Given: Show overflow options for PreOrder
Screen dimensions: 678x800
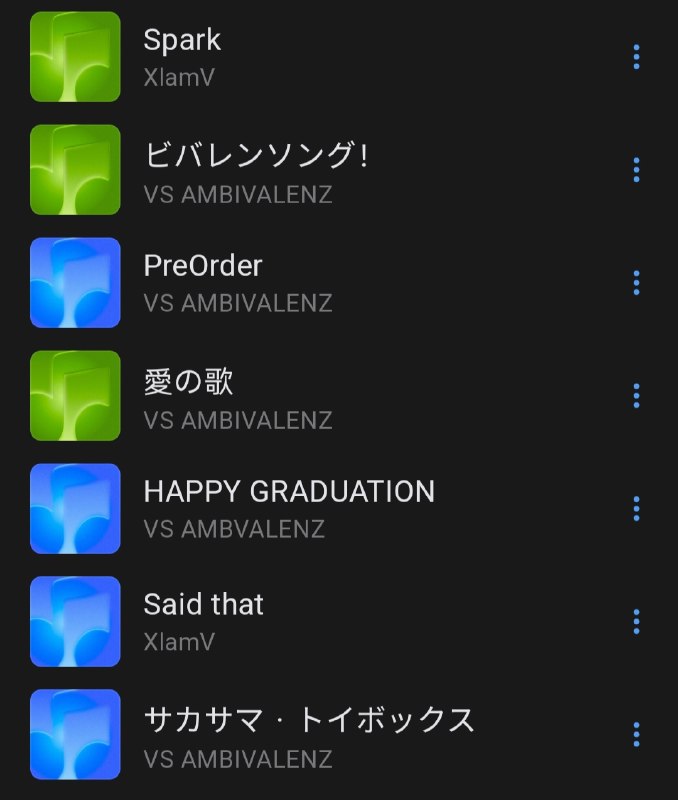Looking at the screenshot, I should pos(636,283).
